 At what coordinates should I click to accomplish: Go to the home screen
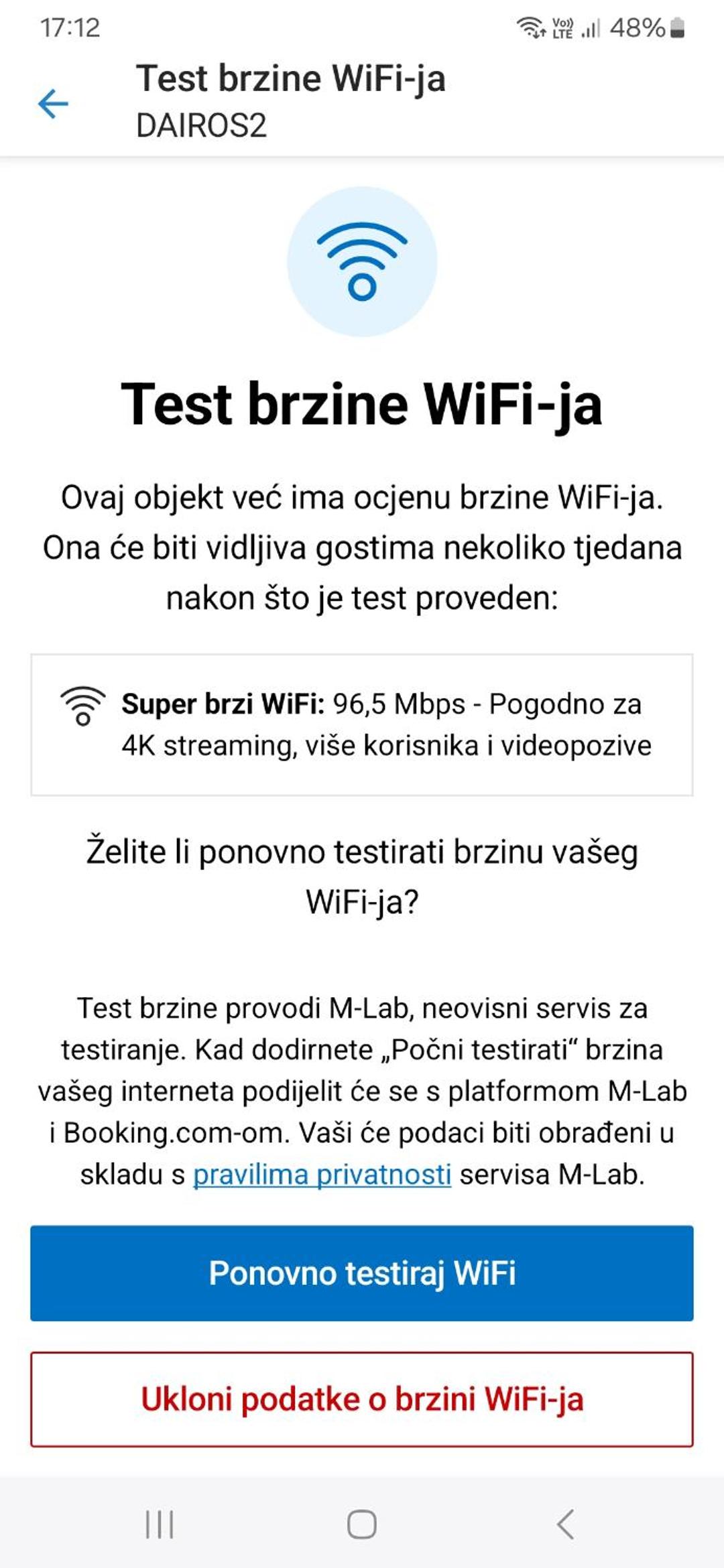[362, 1524]
